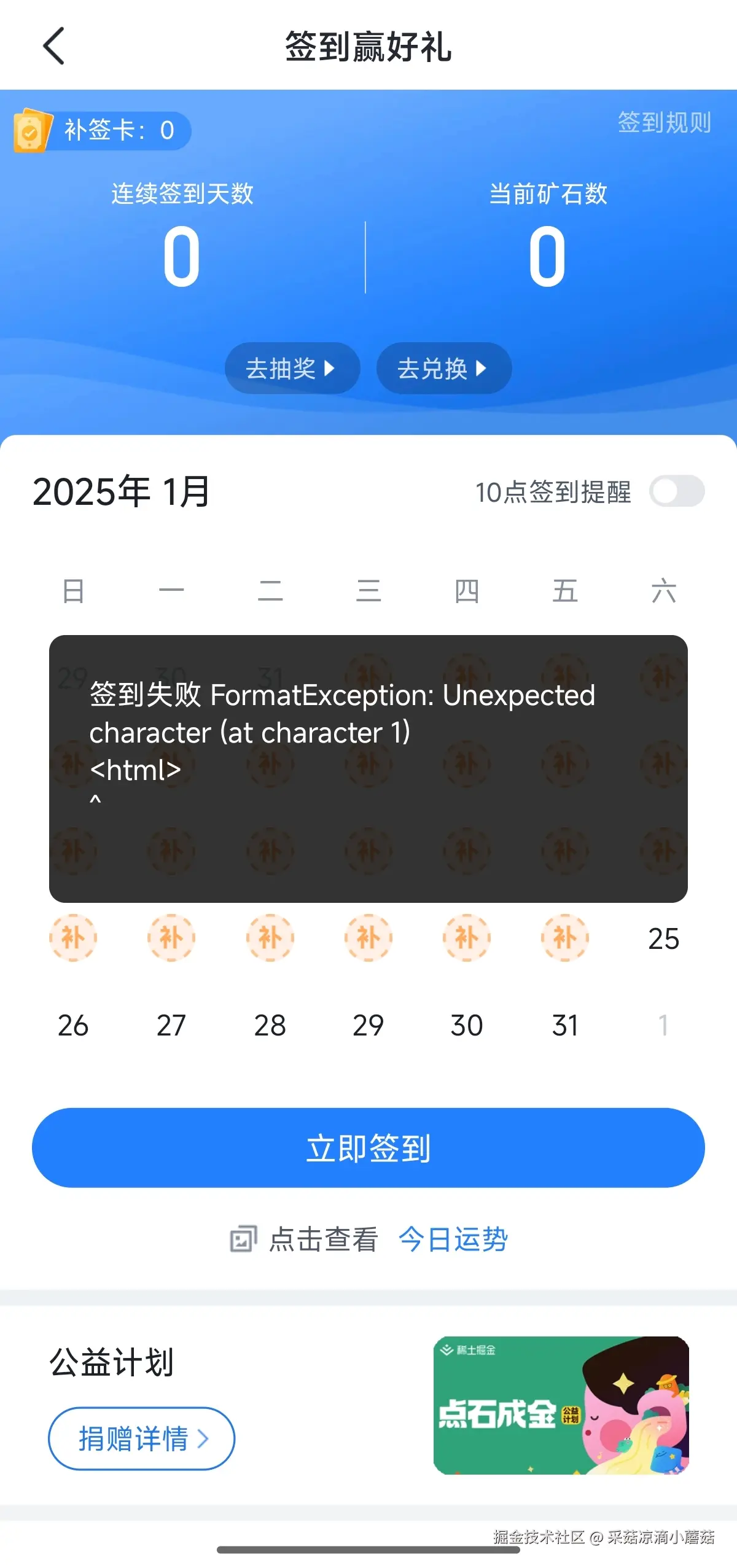Viewport: 737px width, 1568px height.
Task: Click the 立即签到 sign-in button
Action: click(x=368, y=1147)
